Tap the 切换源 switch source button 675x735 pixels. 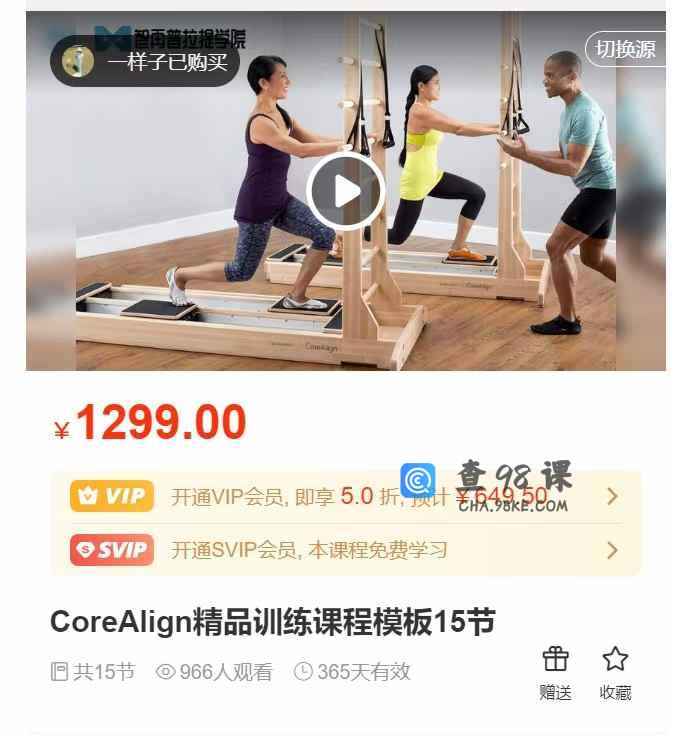click(626, 49)
